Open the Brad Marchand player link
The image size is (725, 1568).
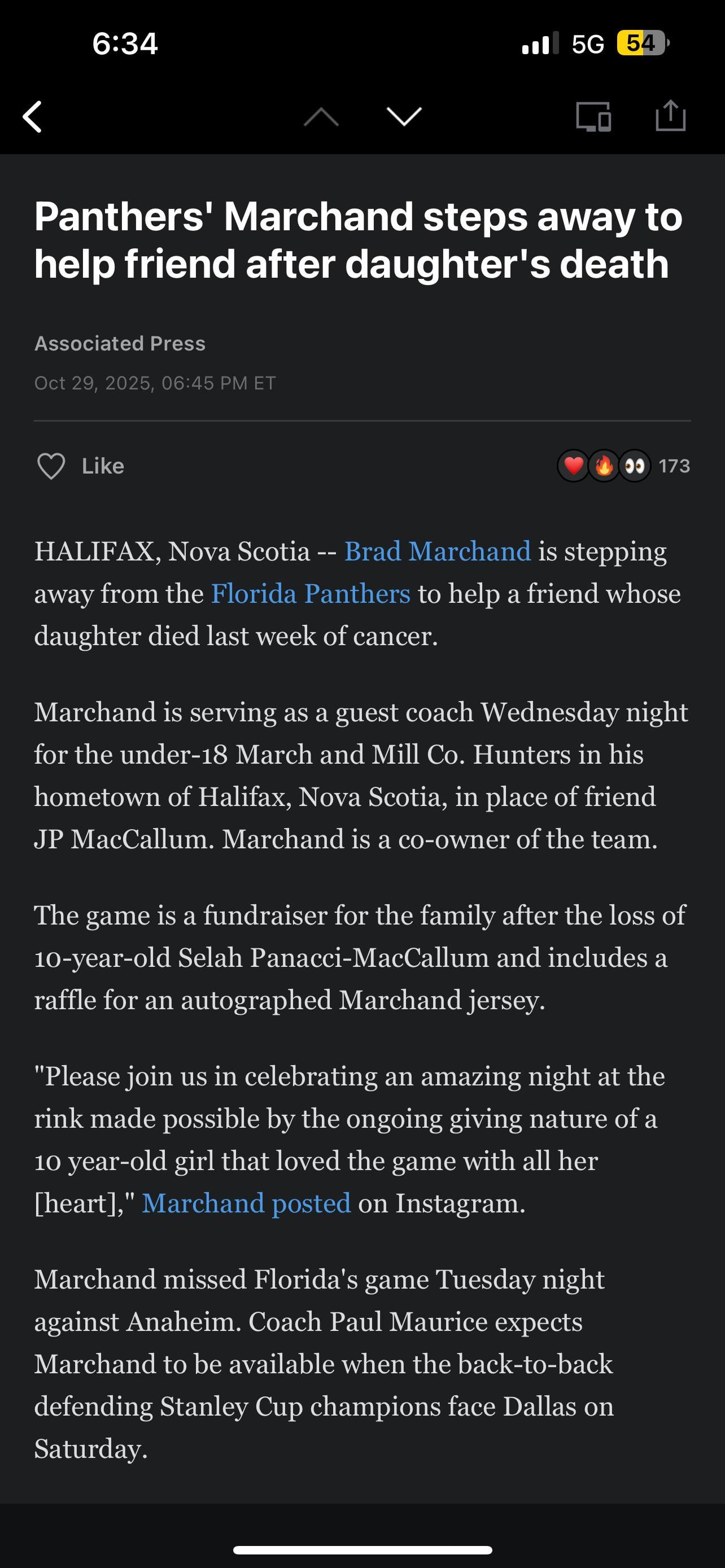[437, 551]
